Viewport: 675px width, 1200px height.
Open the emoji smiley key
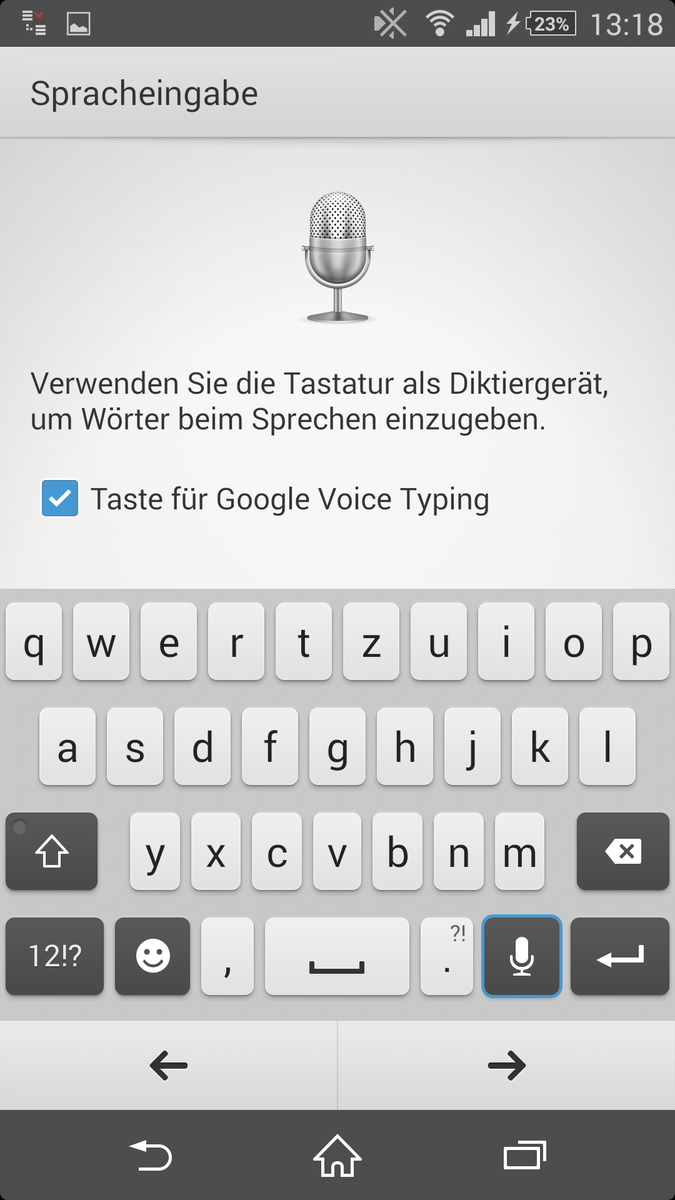pos(152,956)
